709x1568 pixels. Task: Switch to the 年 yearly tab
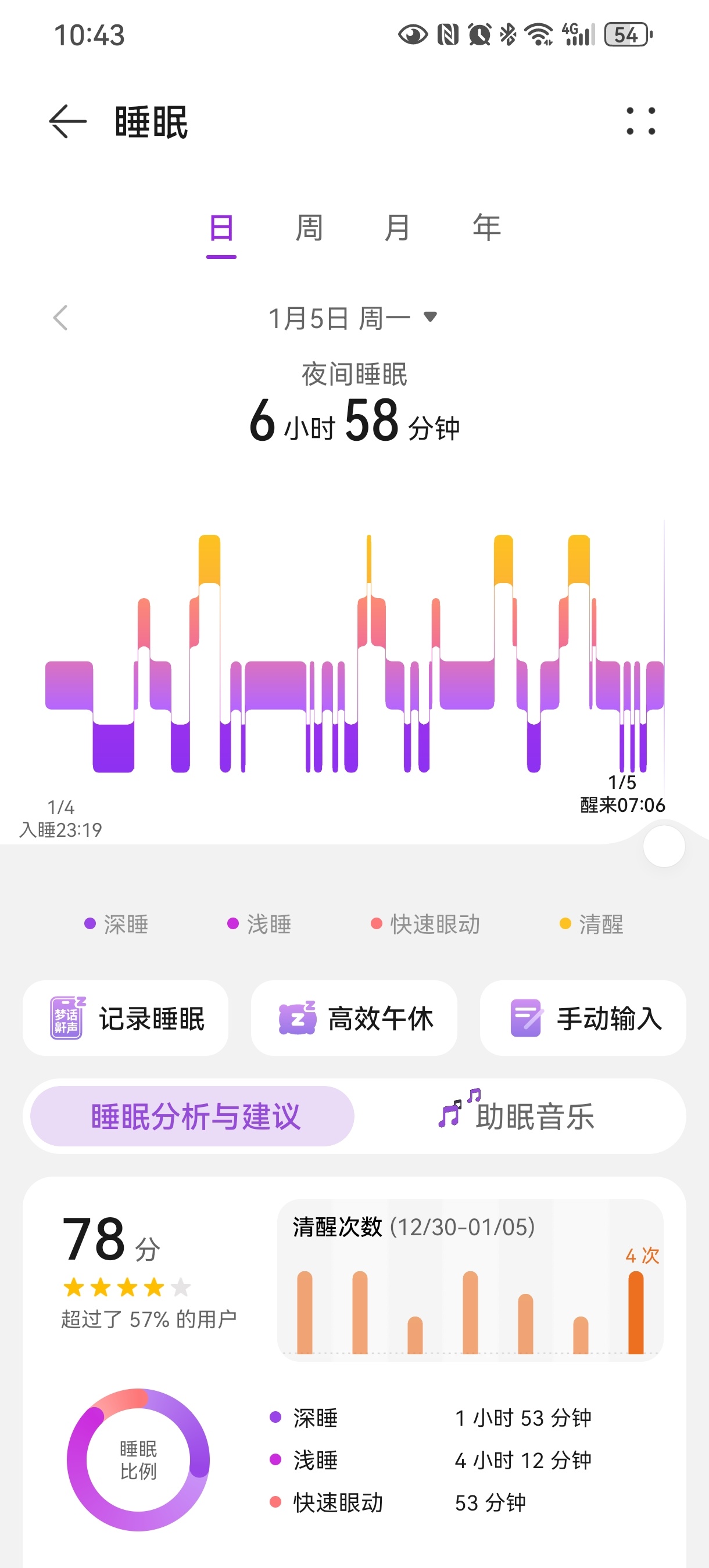click(486, 229)
